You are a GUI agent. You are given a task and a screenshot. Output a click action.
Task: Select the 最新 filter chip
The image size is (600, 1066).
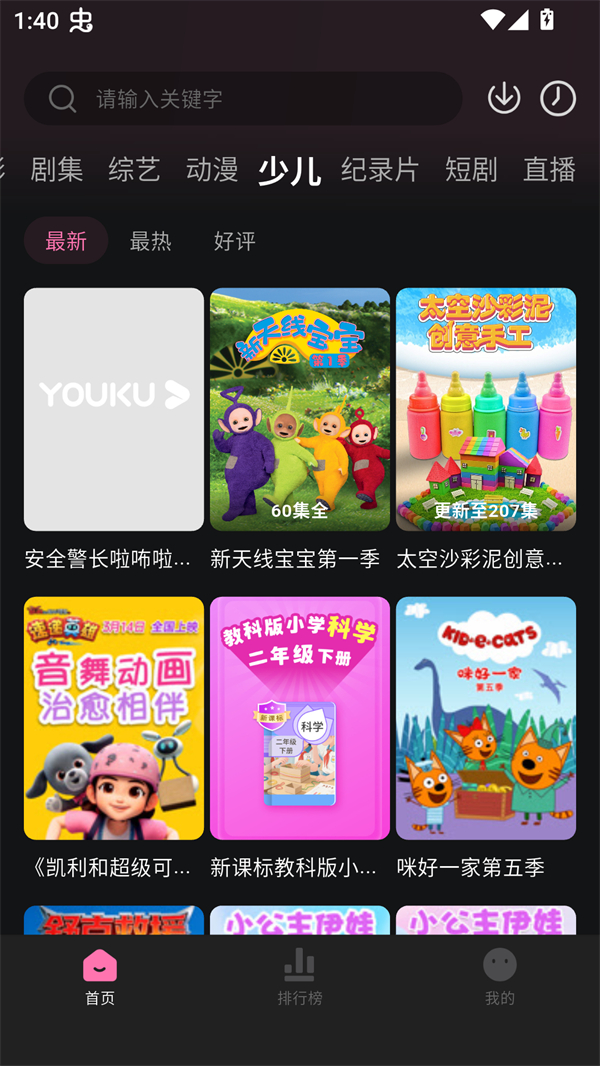pos(66,241)
